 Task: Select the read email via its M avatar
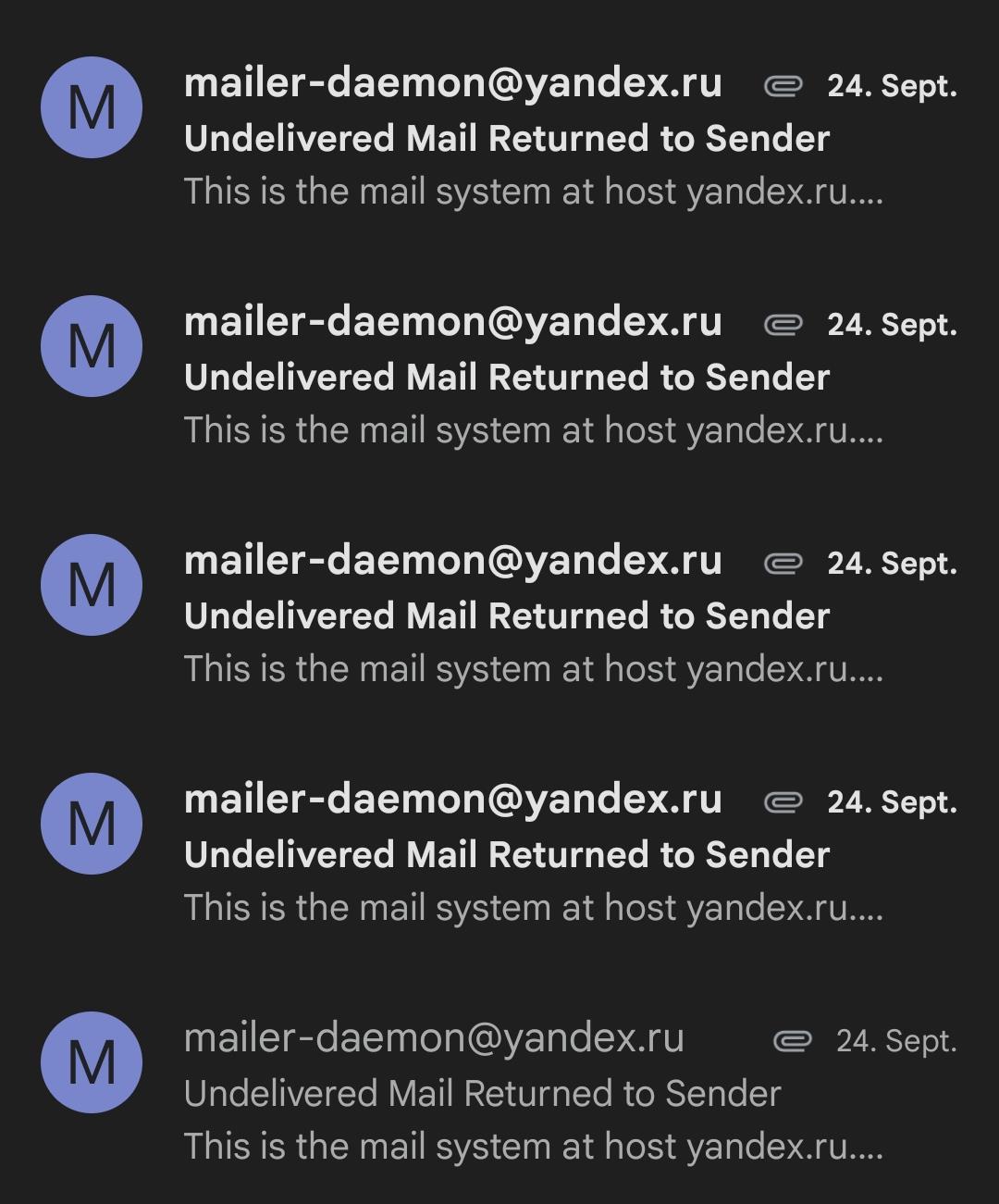click(92, 1062)
